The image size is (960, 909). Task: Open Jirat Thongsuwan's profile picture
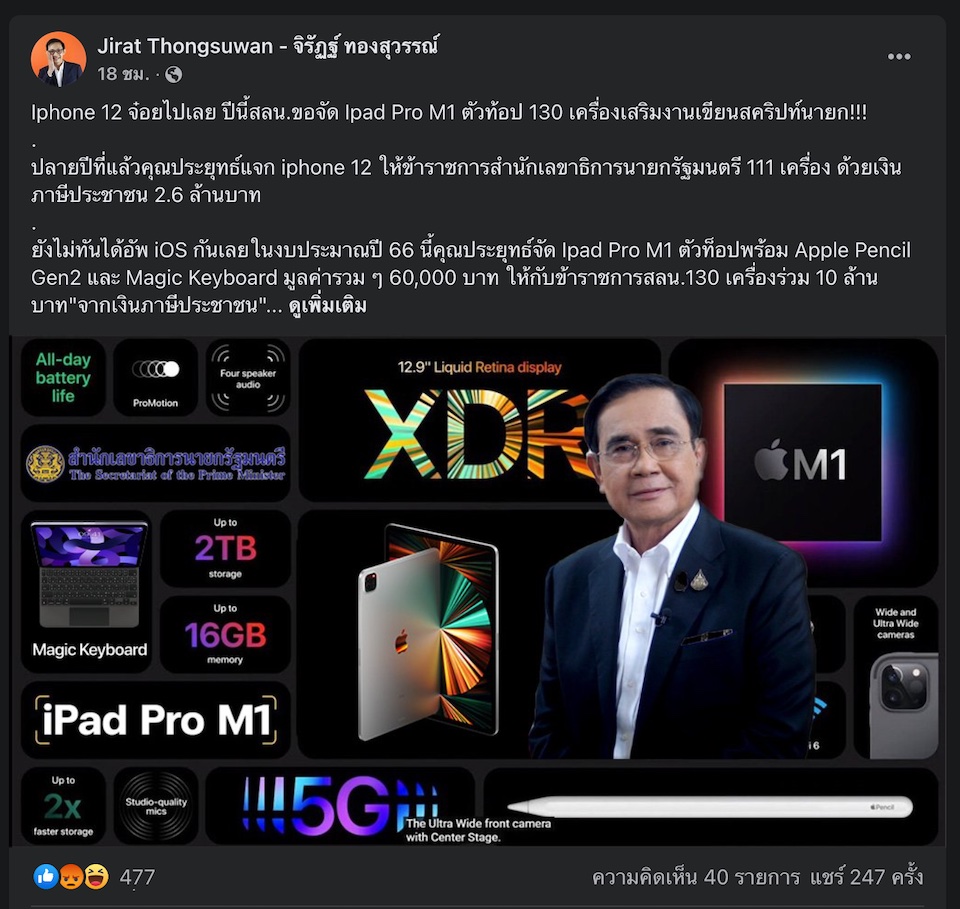click(58, 59)
